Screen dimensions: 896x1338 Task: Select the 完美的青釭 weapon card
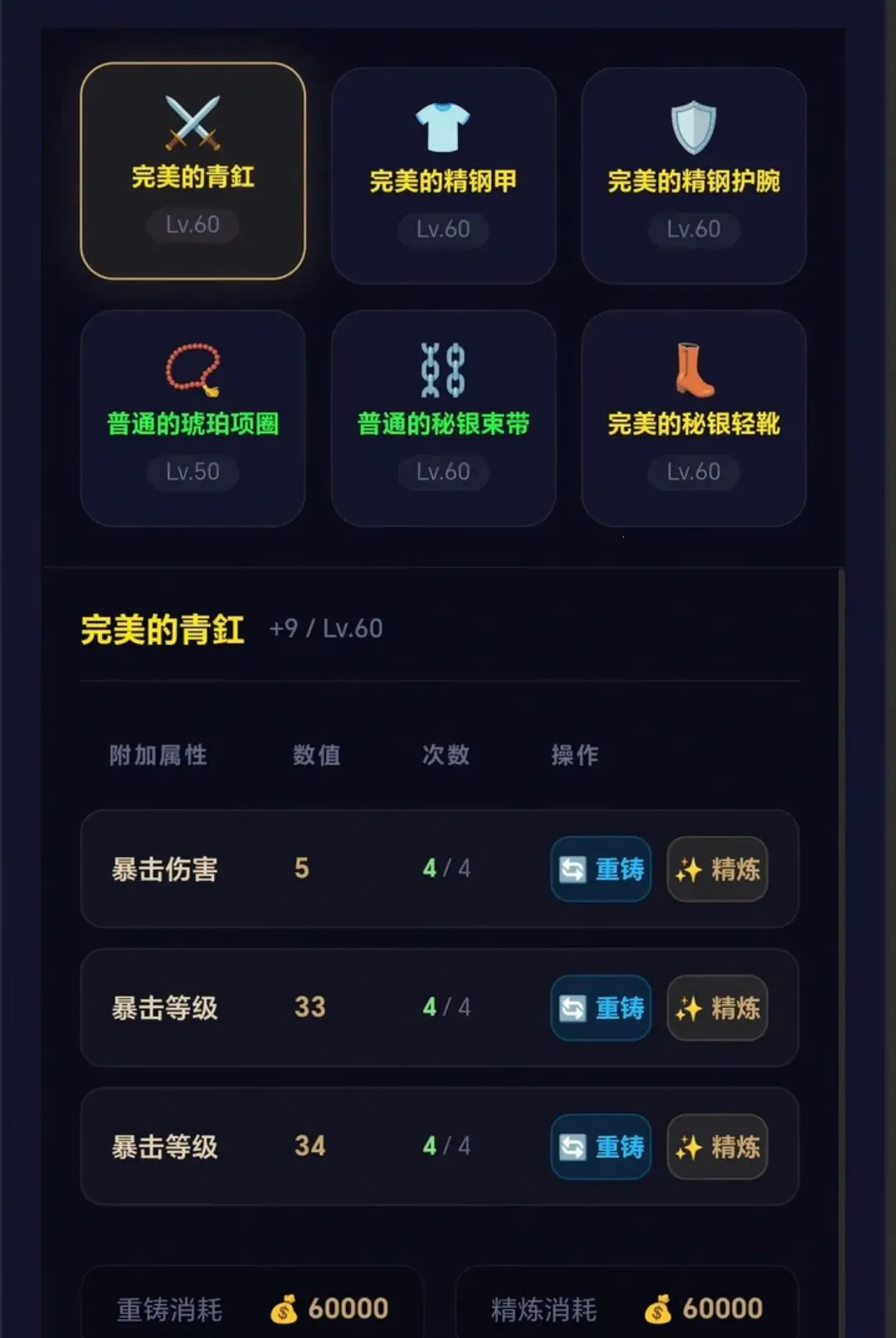(x=192, y=171)
